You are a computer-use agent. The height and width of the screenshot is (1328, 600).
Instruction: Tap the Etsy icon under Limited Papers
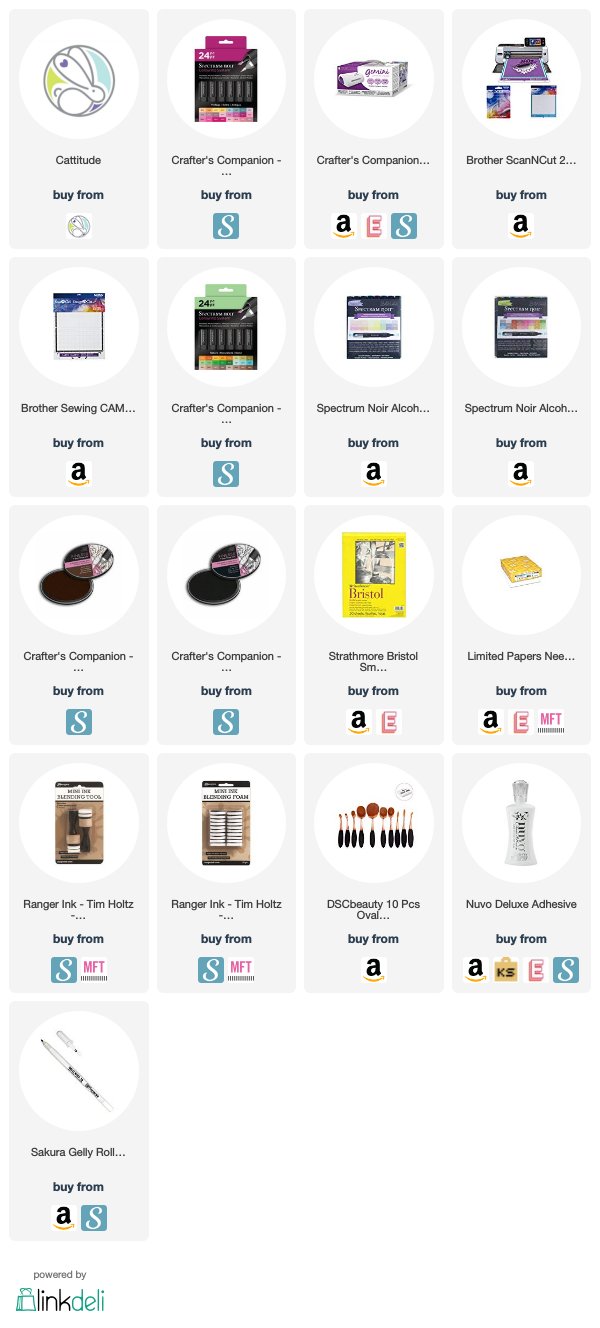pos(521,722)
